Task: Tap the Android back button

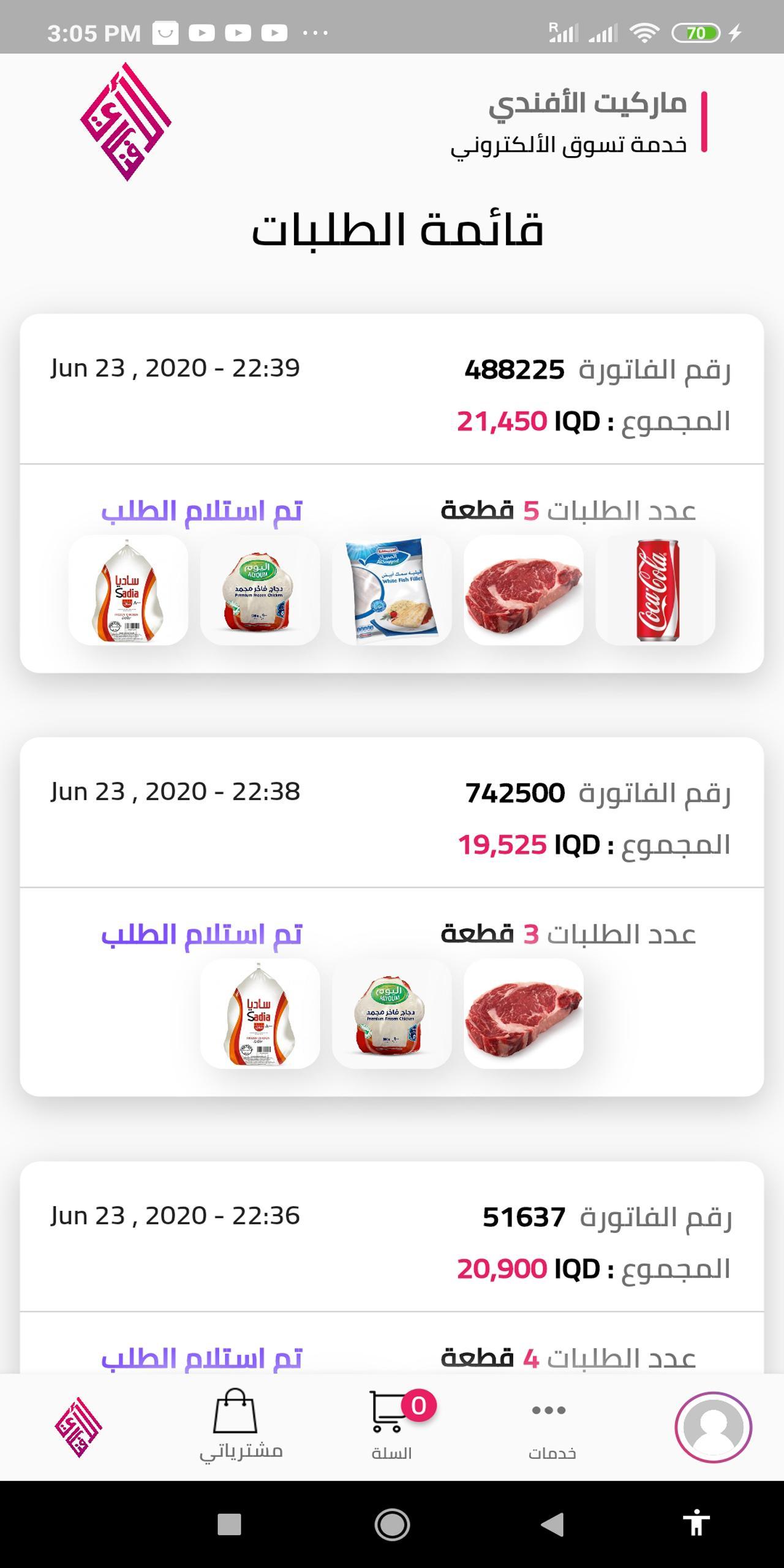Action: 552,1524
